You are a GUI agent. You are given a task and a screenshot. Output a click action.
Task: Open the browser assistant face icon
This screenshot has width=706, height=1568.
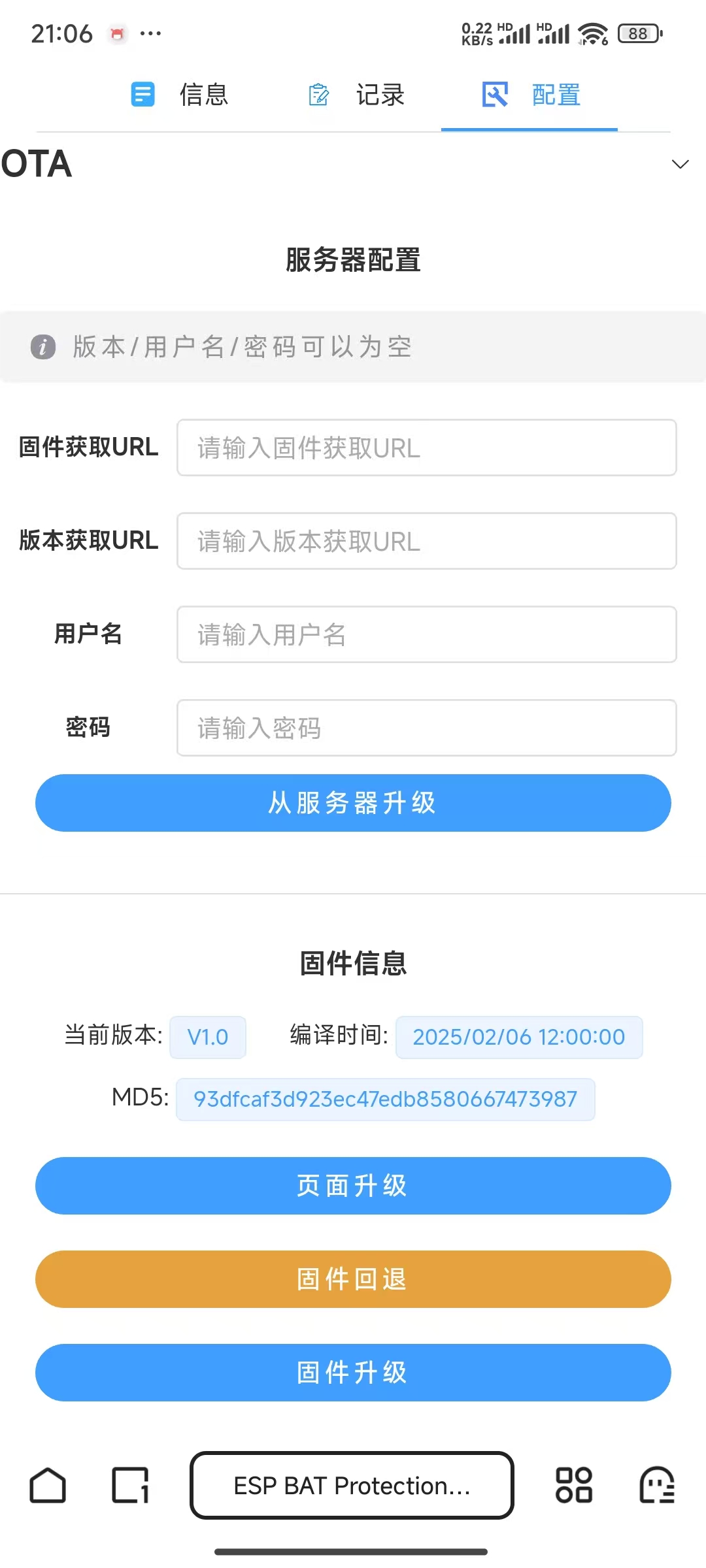[657, 1486]
